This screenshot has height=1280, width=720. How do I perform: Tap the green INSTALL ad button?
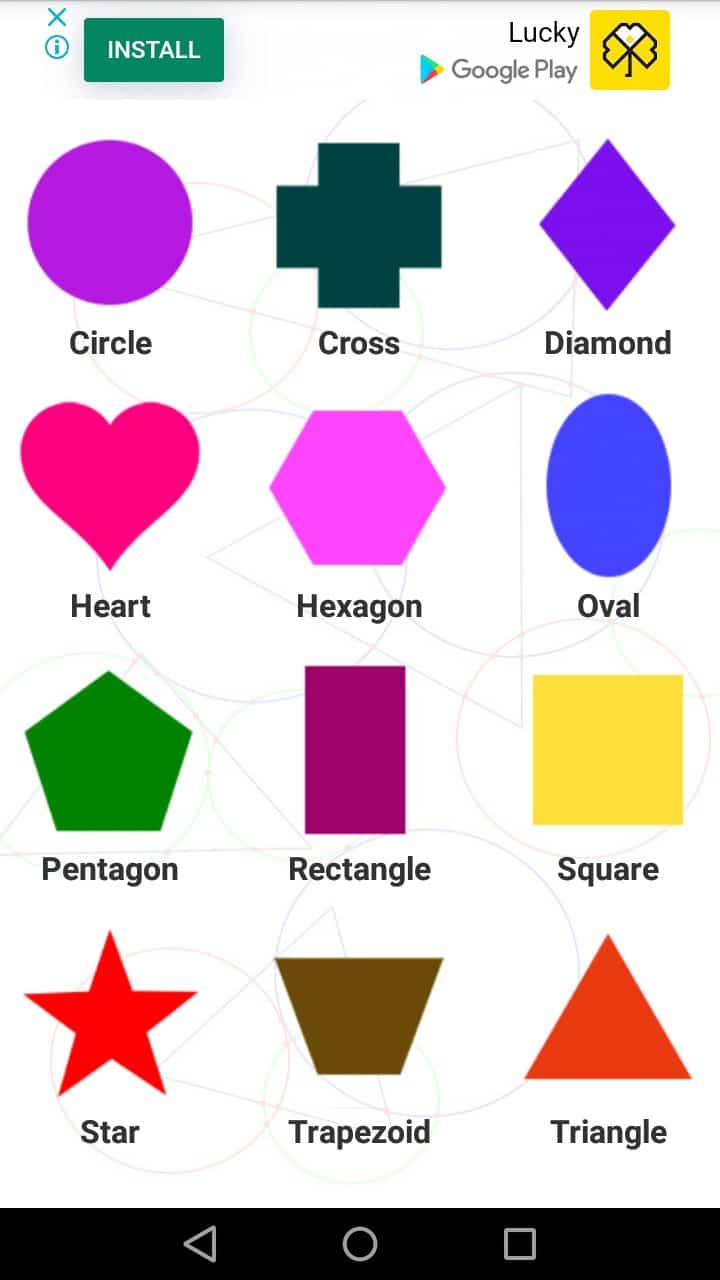(x=154, y=50)
